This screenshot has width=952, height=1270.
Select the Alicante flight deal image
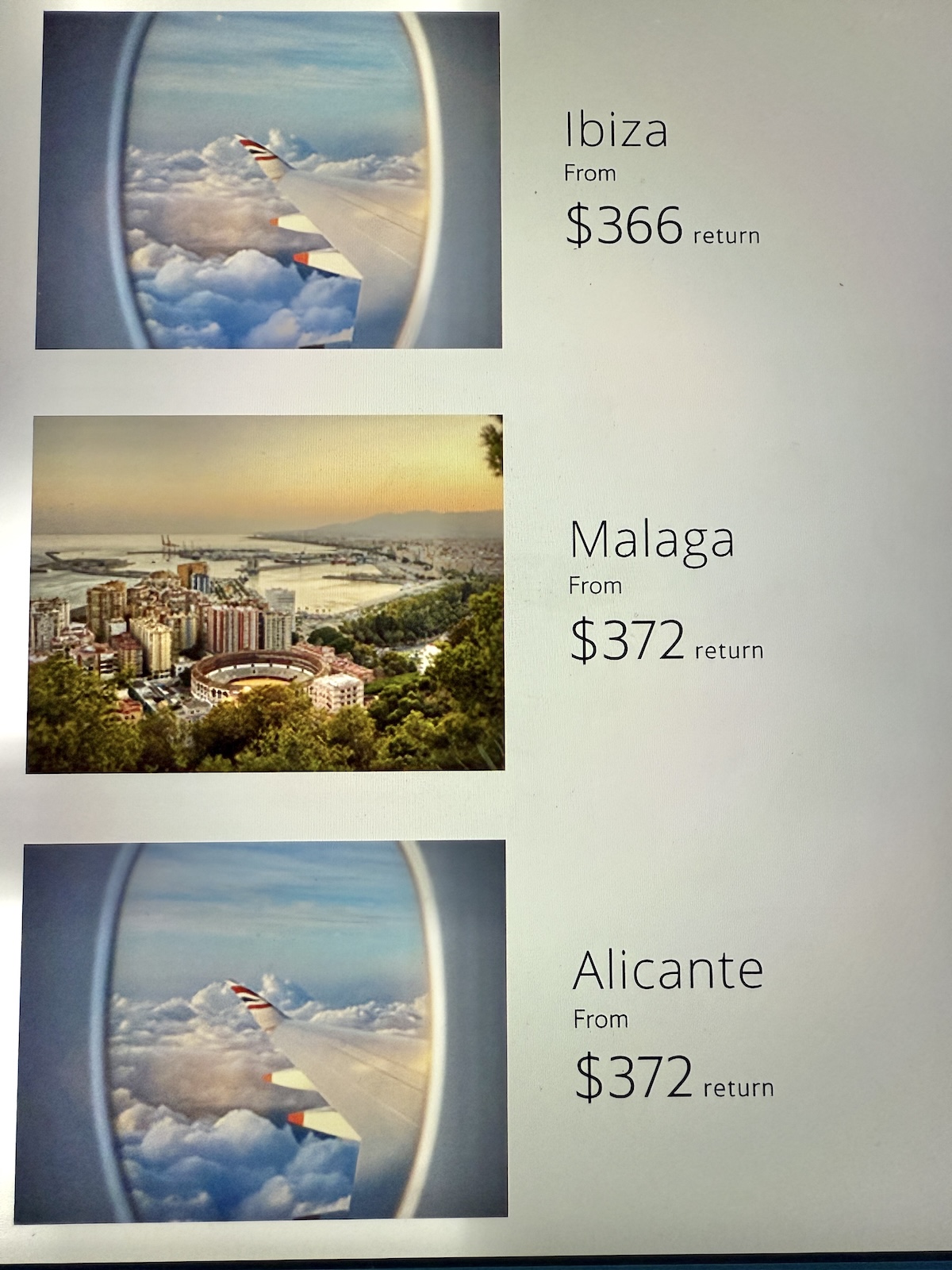[265, 1030]
